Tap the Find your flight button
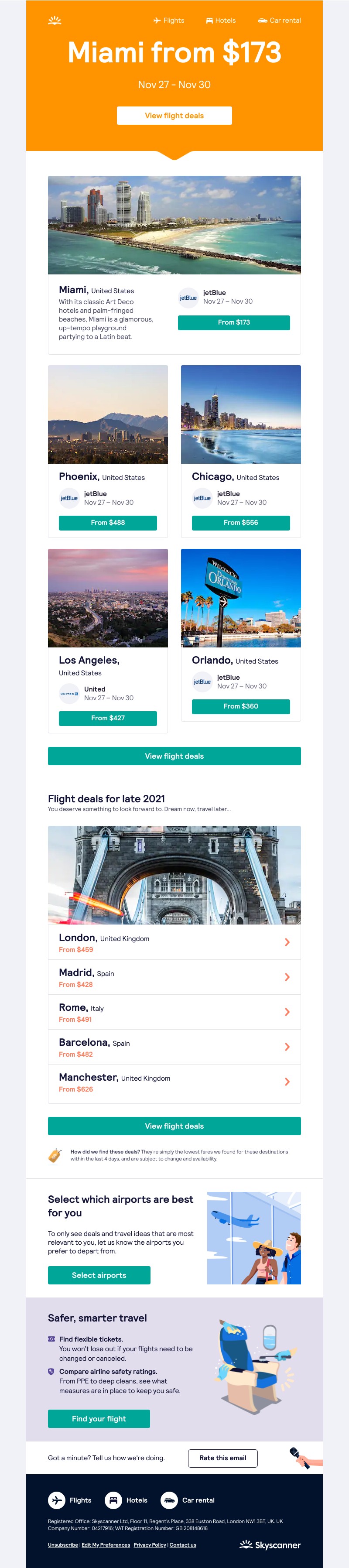 click(99, 1418)
